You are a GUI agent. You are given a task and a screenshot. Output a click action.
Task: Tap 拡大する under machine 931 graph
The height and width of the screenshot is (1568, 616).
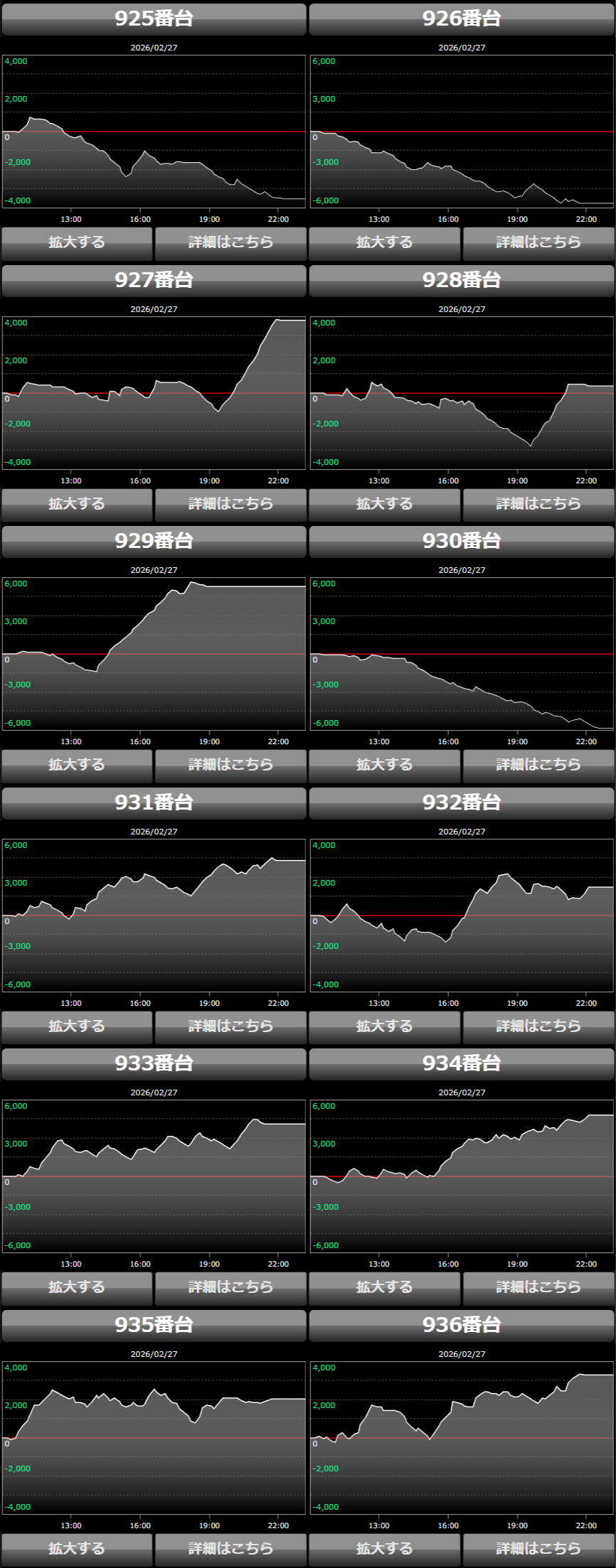[x=77, y=1026]
